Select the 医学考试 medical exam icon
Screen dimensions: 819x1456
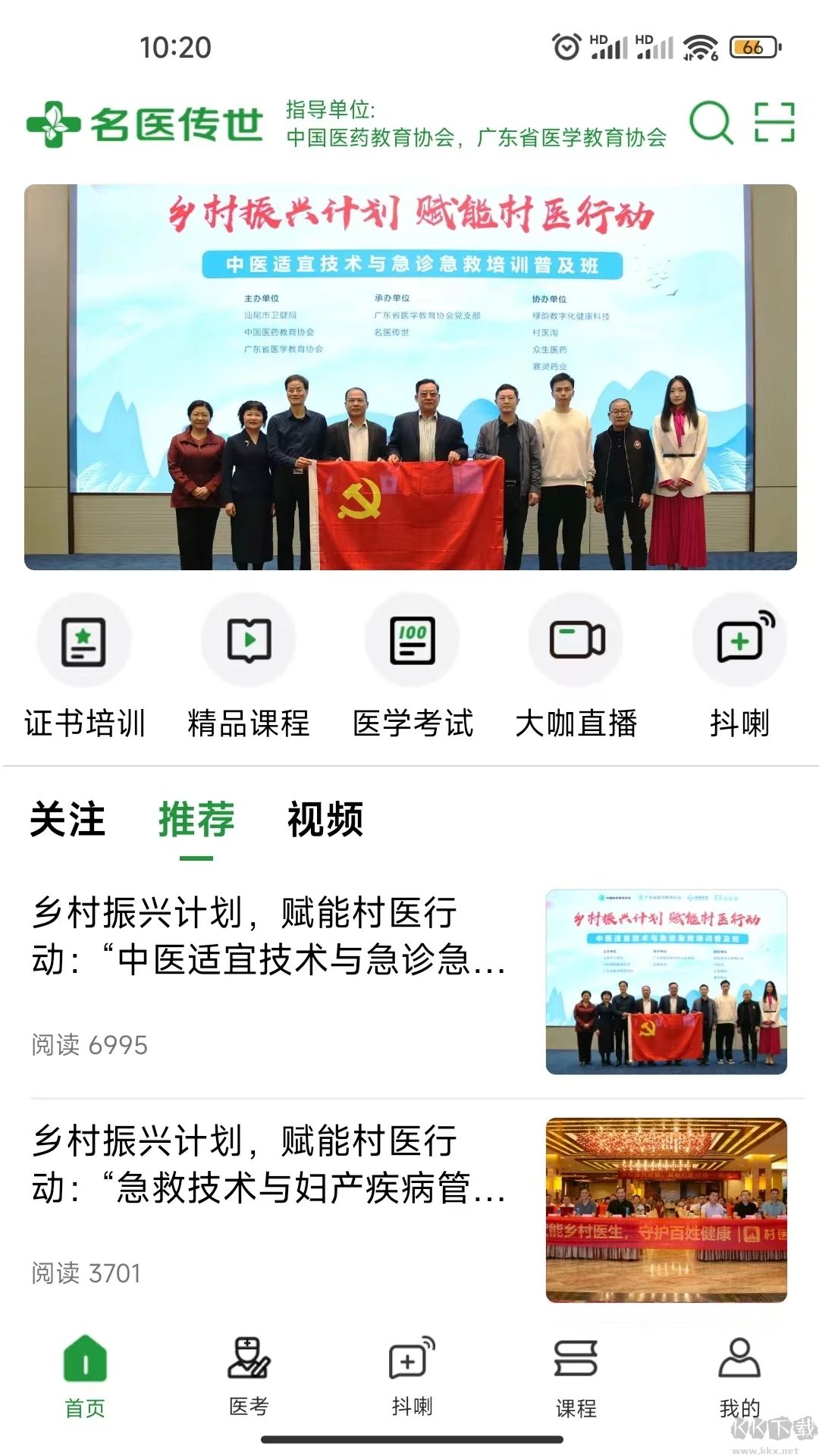pyautogui.click(x=413, y=639)
